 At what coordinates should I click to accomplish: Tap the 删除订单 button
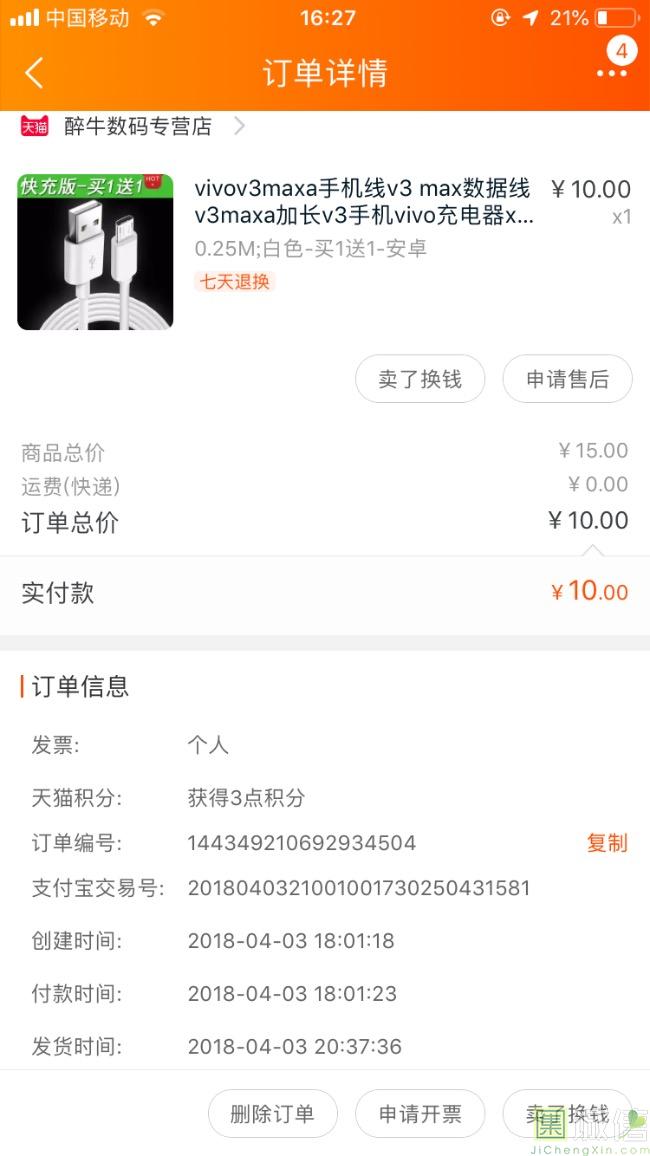272,1114
